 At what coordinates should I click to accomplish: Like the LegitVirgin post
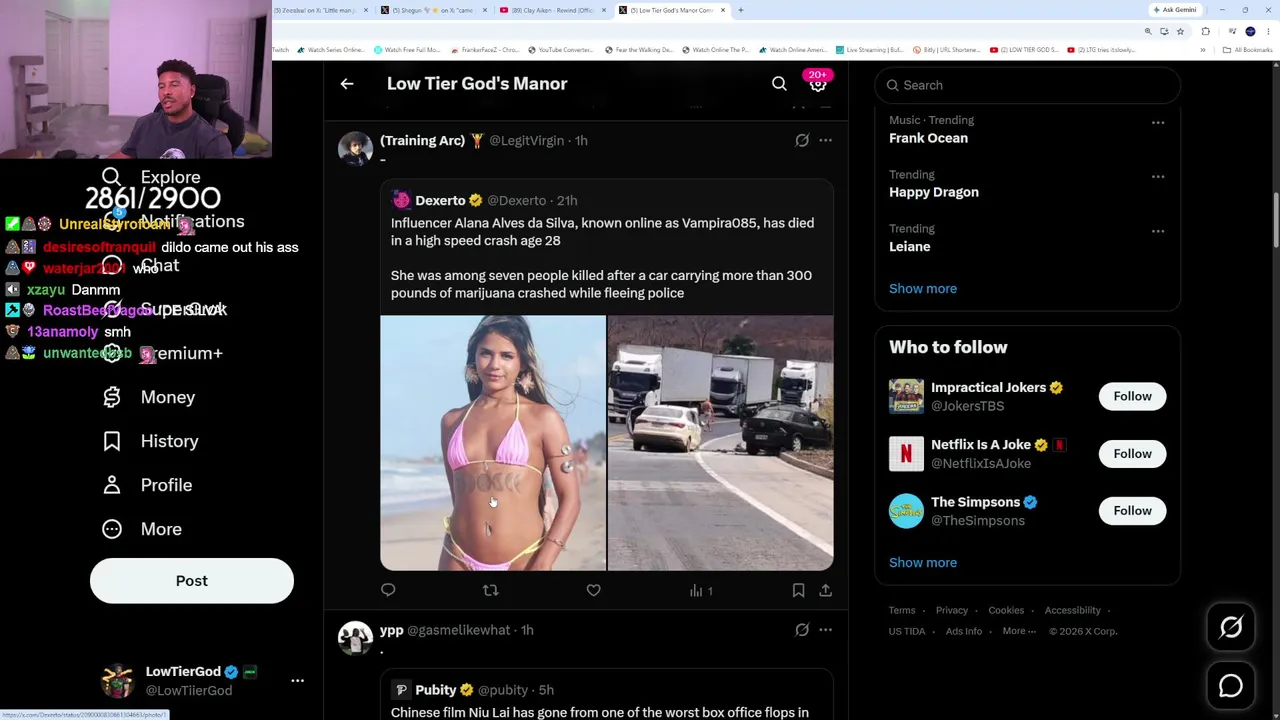[x=593, y=590]
